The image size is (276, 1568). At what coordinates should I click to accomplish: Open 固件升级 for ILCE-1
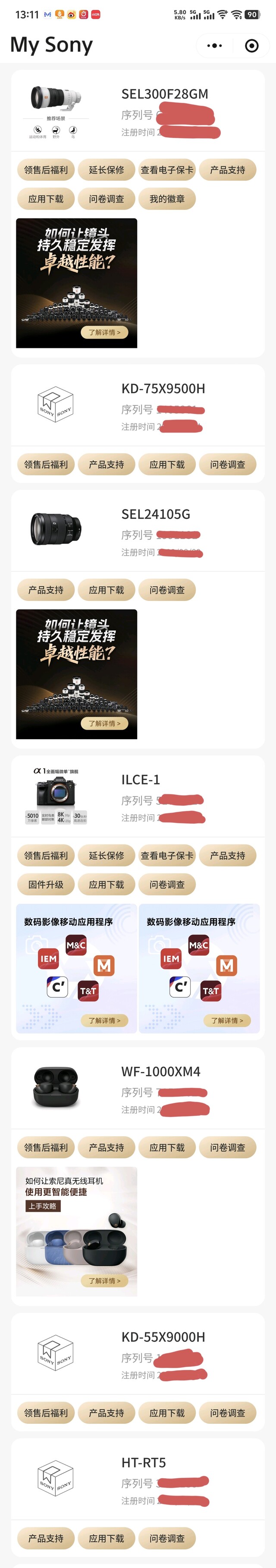click(x=46, y=885)
